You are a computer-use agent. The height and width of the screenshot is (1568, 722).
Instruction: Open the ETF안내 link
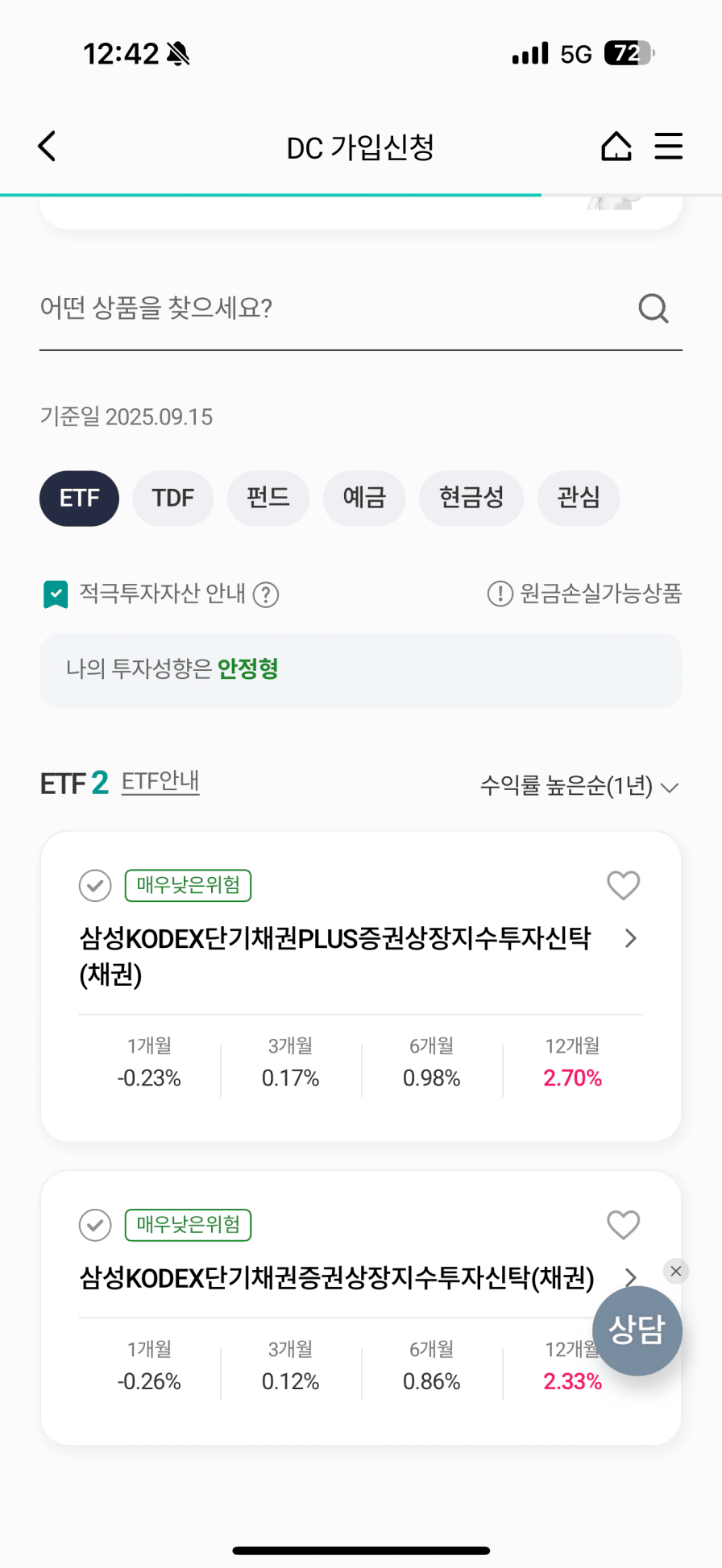click(x=160, y=782)
